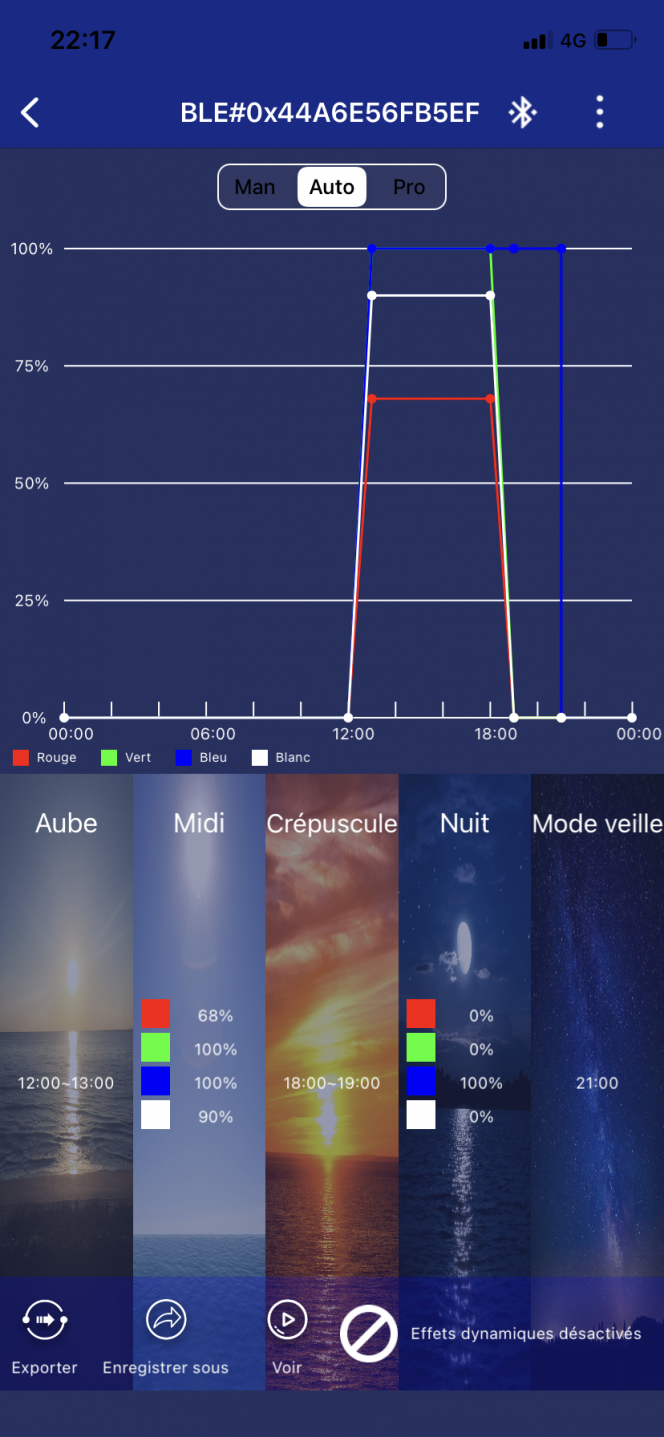Switch to Pro mode

click(408, 187)
